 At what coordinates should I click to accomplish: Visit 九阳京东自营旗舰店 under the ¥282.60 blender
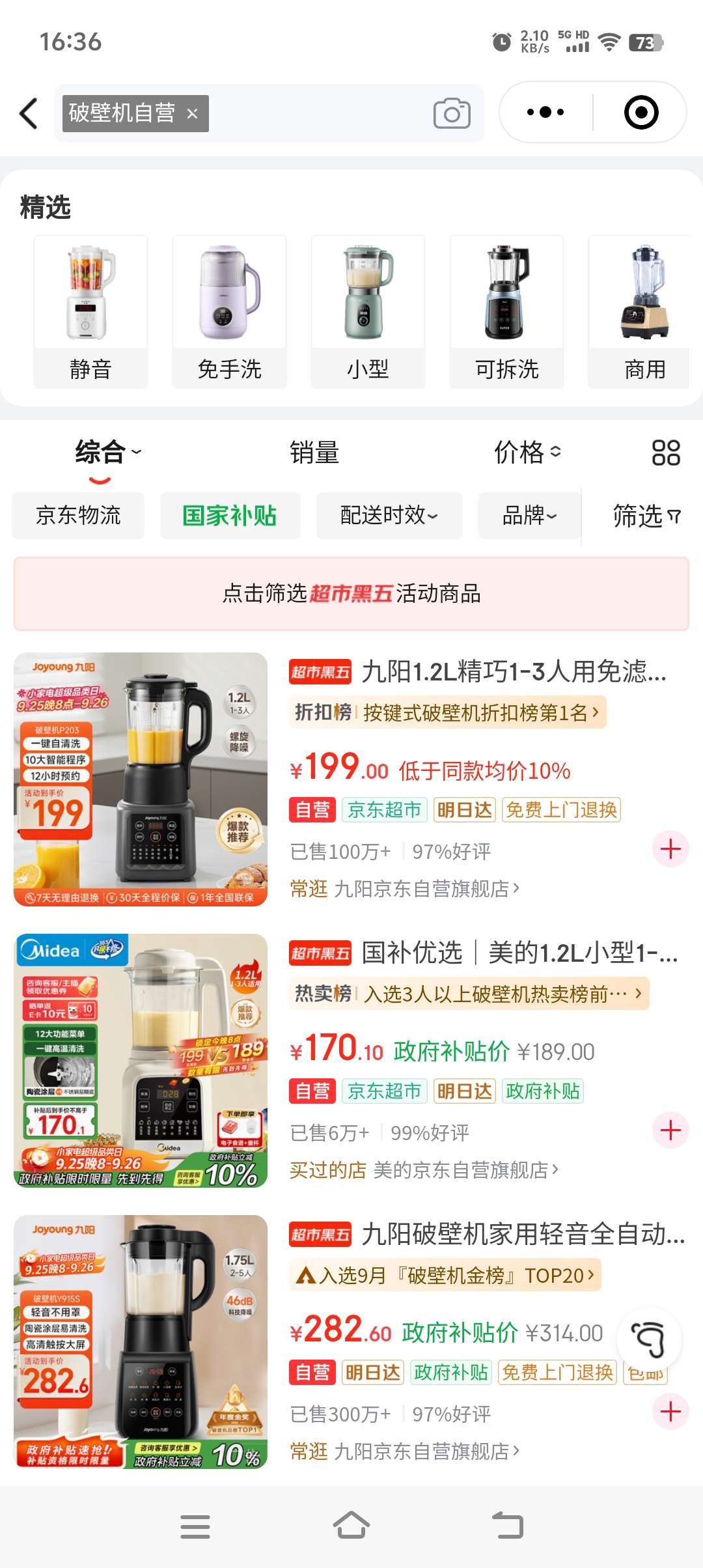point(426,1451)
